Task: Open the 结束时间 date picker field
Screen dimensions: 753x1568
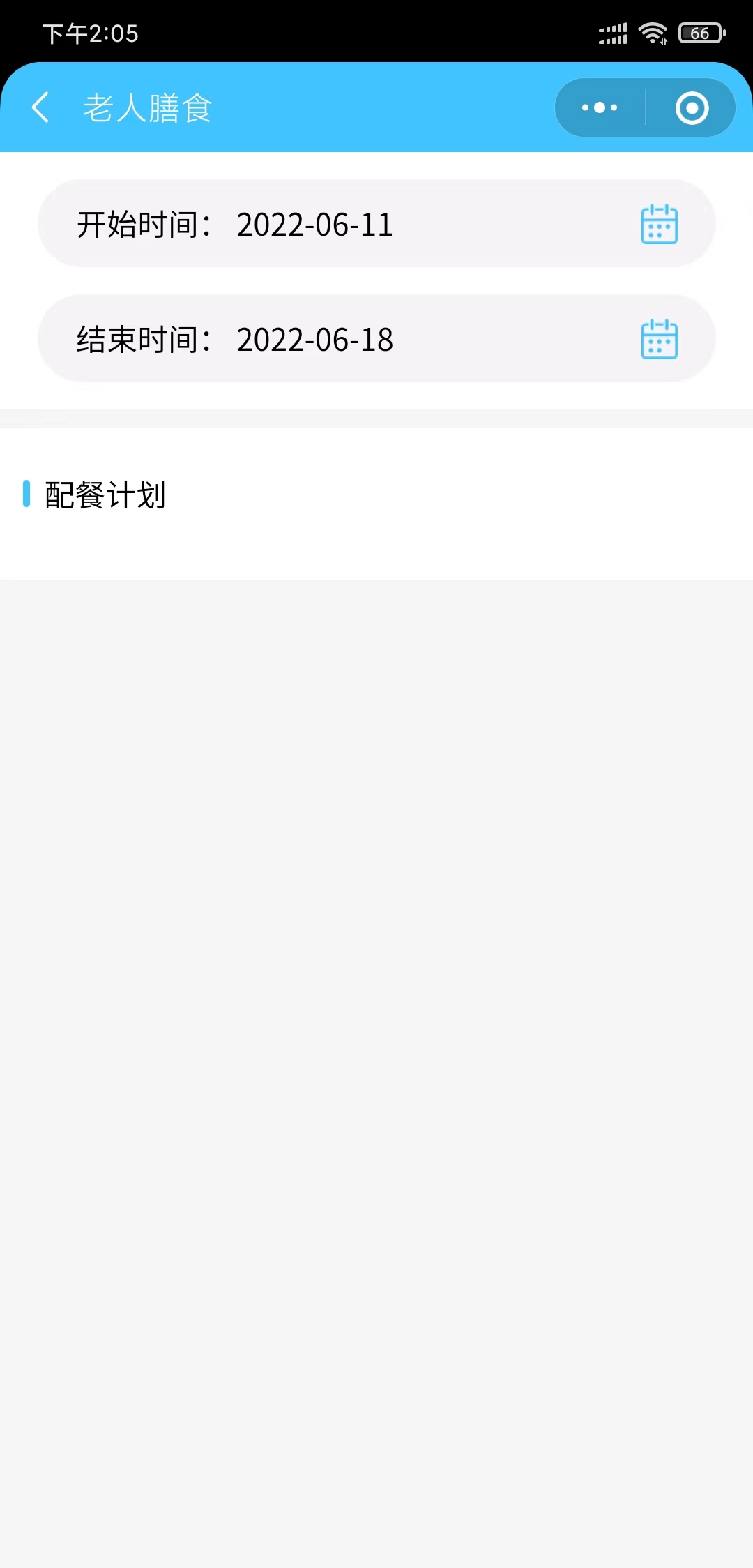Action: click(376, 339)
